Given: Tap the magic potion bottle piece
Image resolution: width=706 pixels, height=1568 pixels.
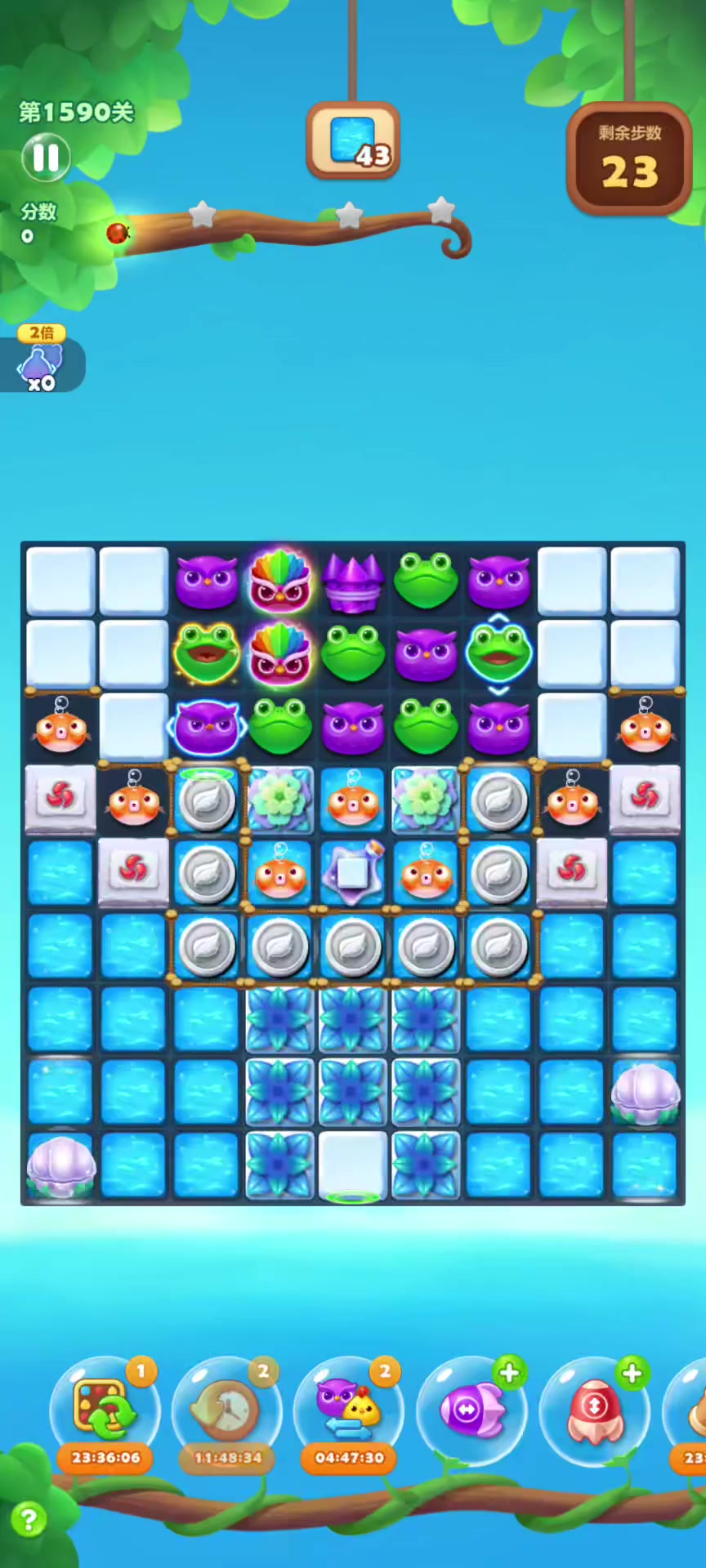Looking at the screenshot, I should coord(353,872).
